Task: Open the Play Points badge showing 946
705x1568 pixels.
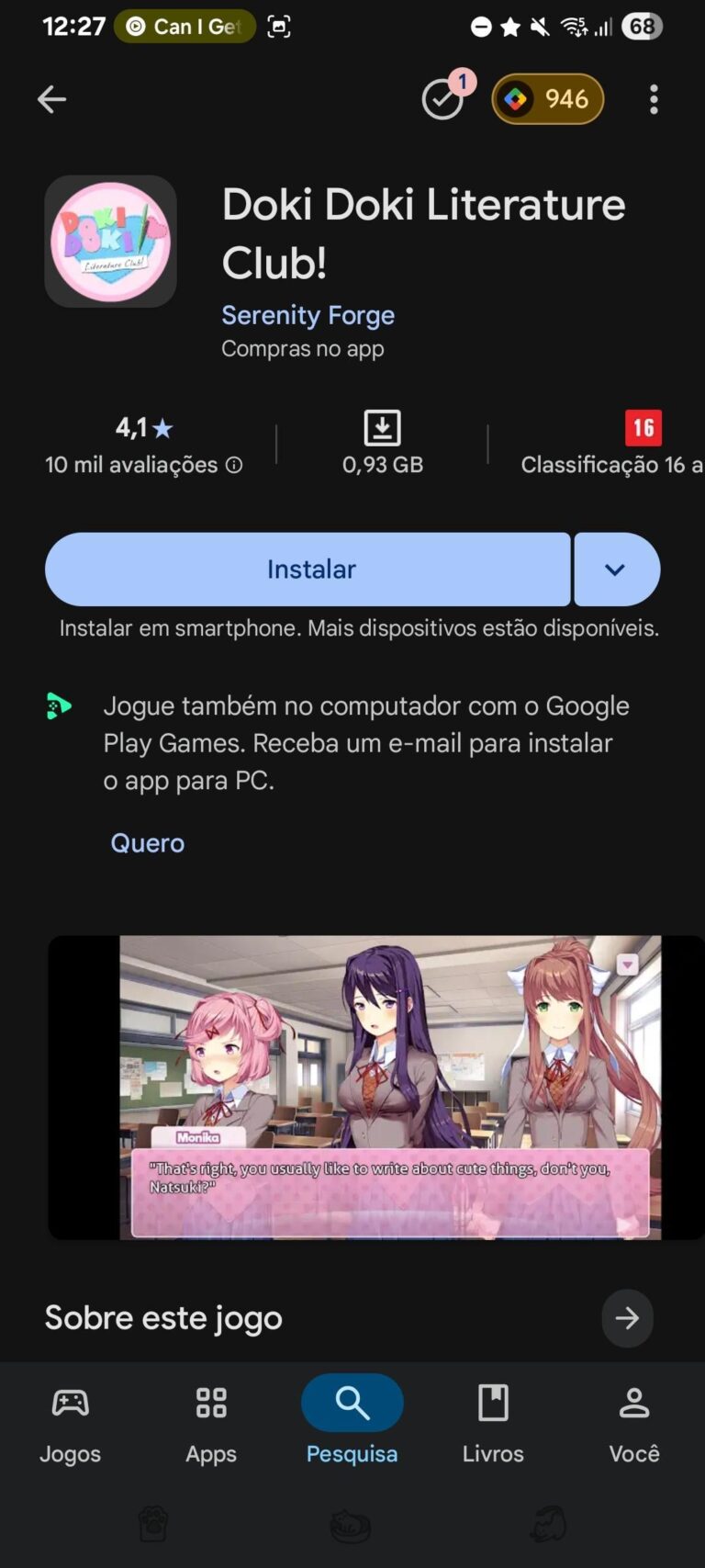Action: pos(548,99)
